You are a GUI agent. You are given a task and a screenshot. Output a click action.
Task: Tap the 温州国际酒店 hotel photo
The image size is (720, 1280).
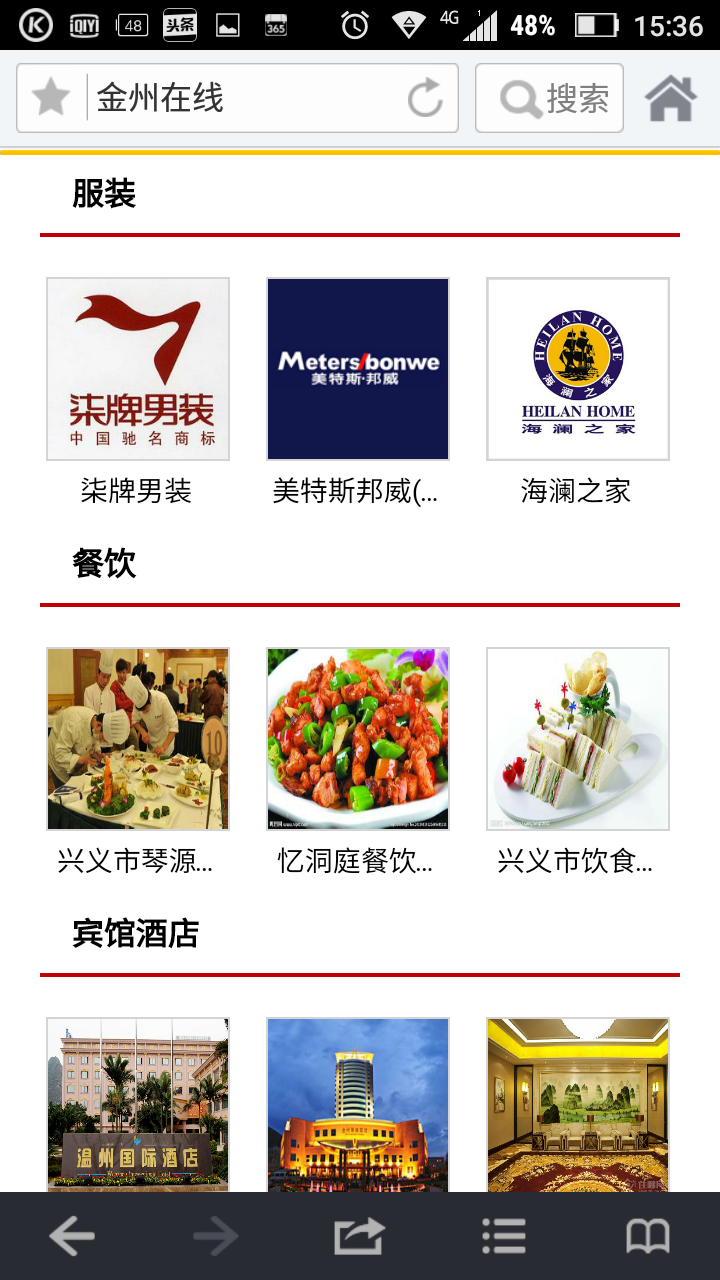pos(138,1105)
